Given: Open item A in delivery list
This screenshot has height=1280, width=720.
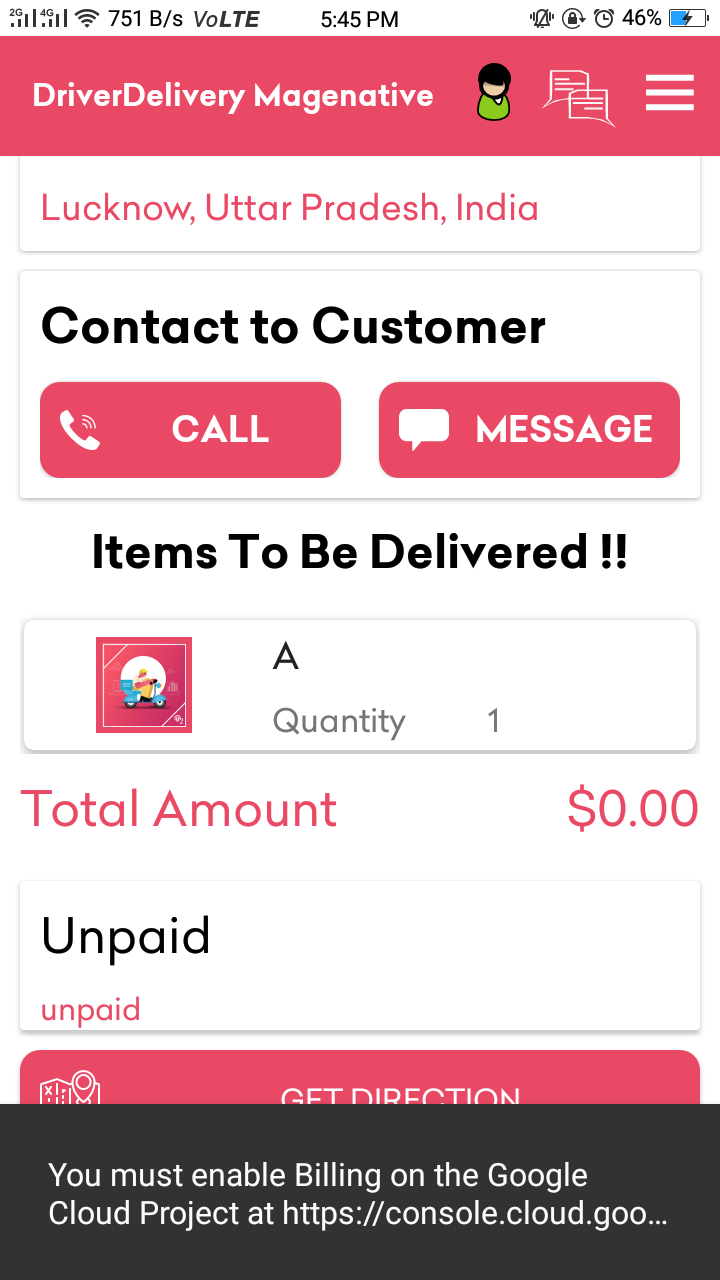Looking at the screenshot, I should pyautogui.click(x=359, y=685).
